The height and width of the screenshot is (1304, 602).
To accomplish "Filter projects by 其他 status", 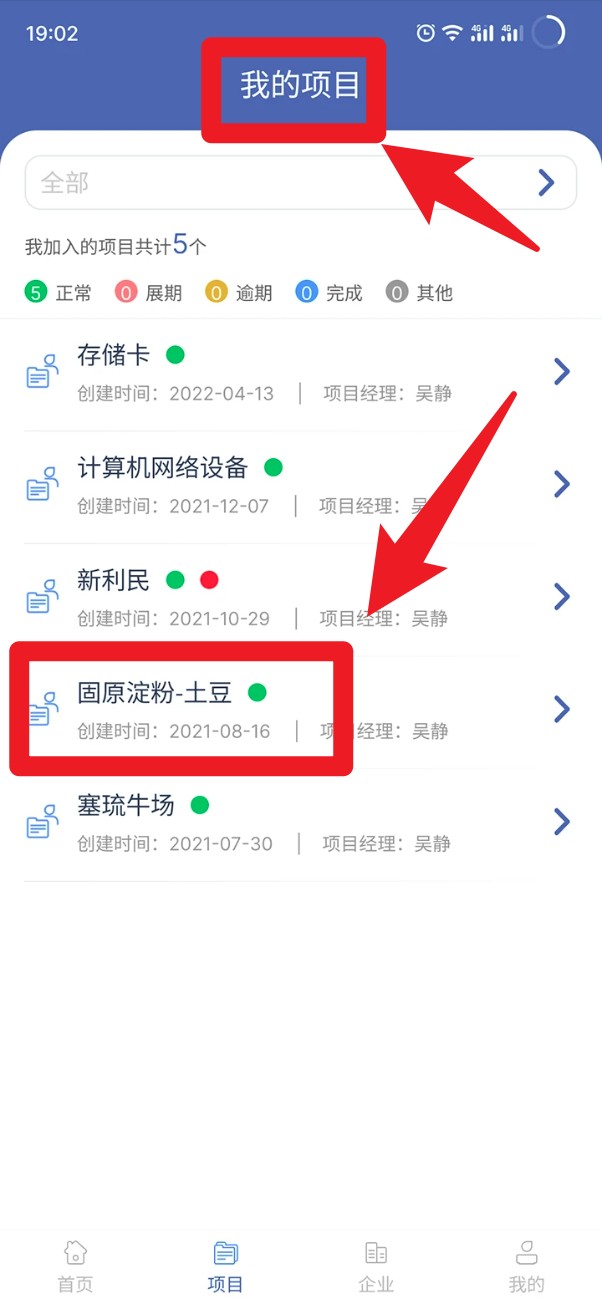I will click(420, 293).
